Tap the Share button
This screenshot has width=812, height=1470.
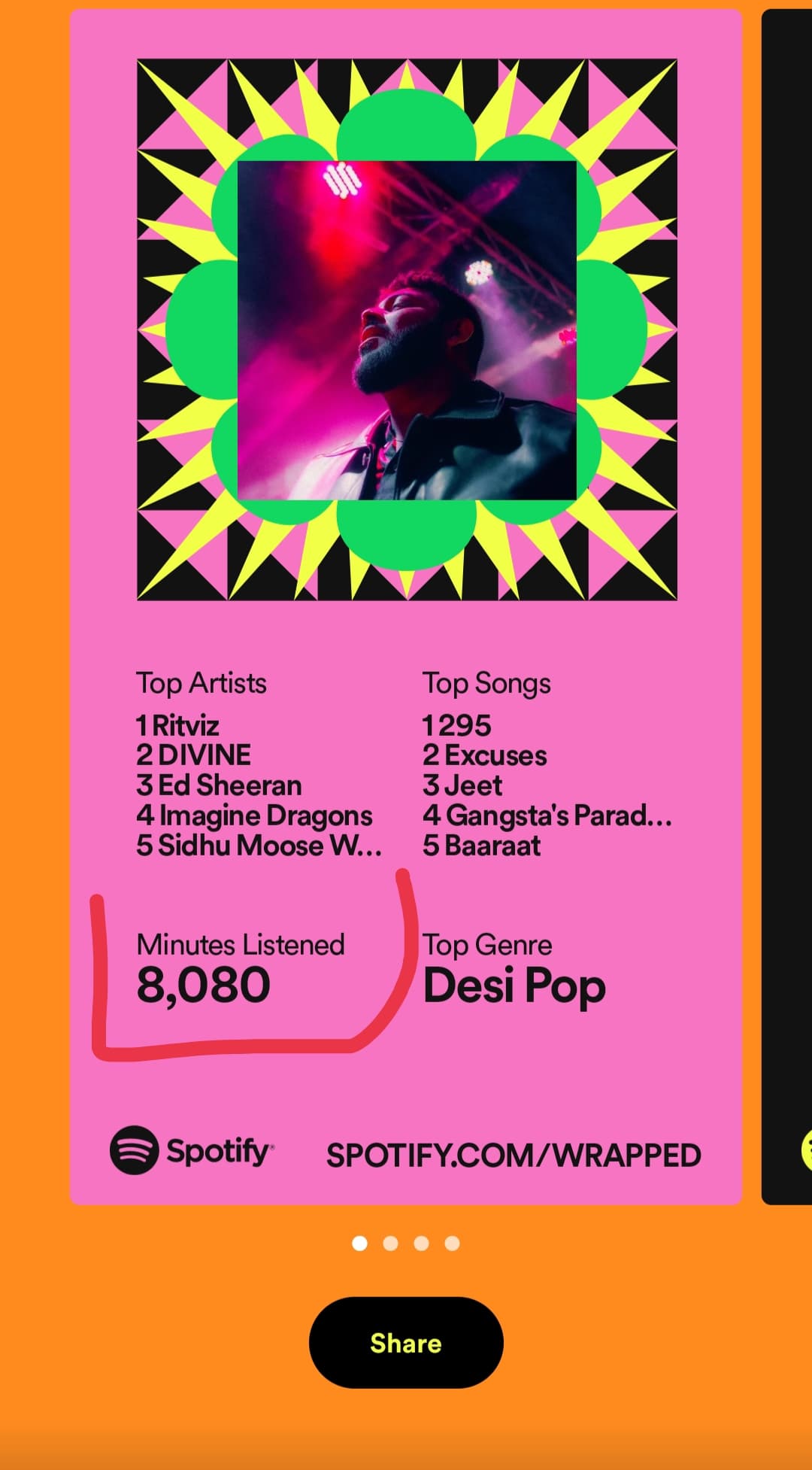click(x=406, y=1343)
